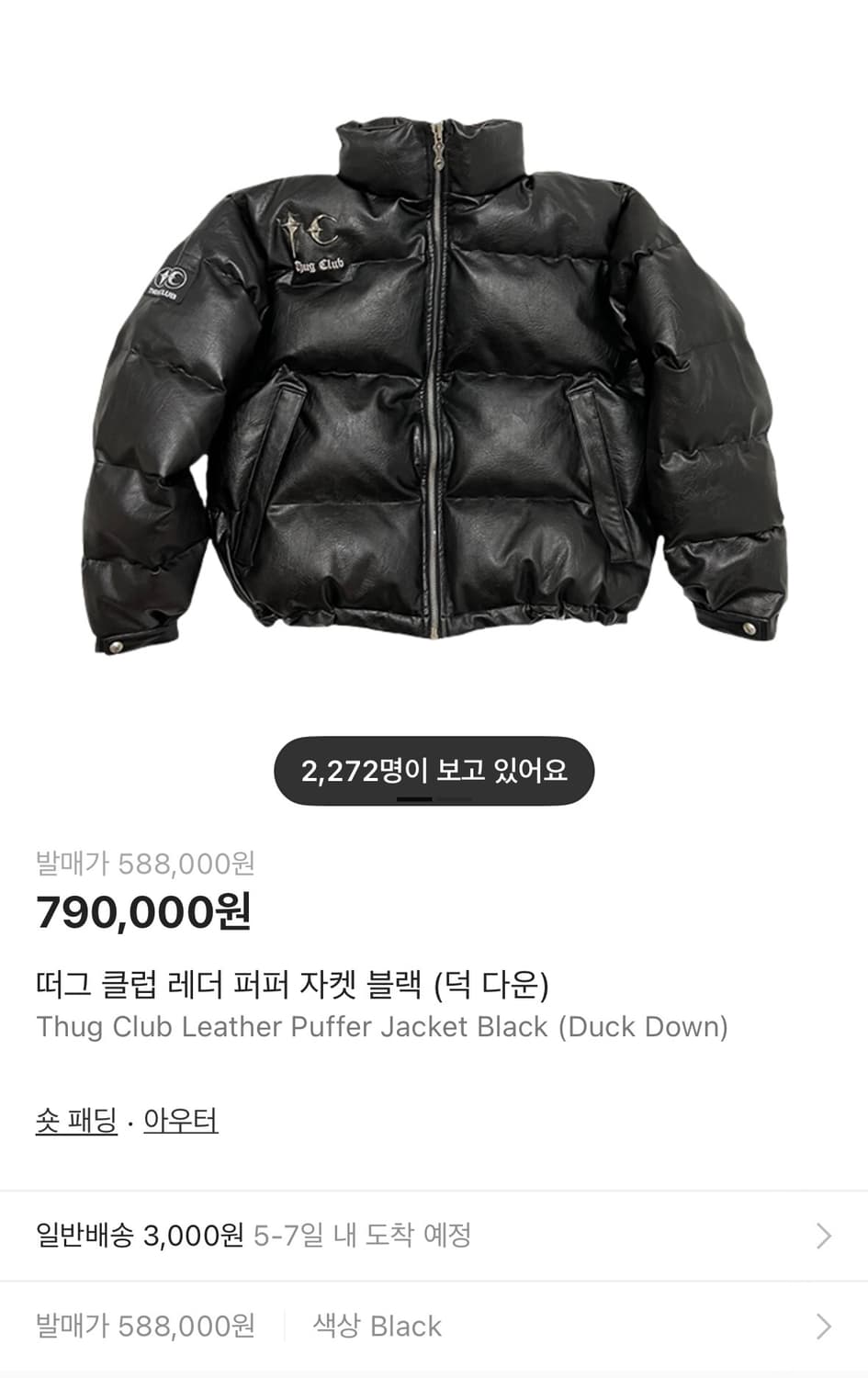Select the 아우터 category
868x1378 pixels.
(179, 1120)
